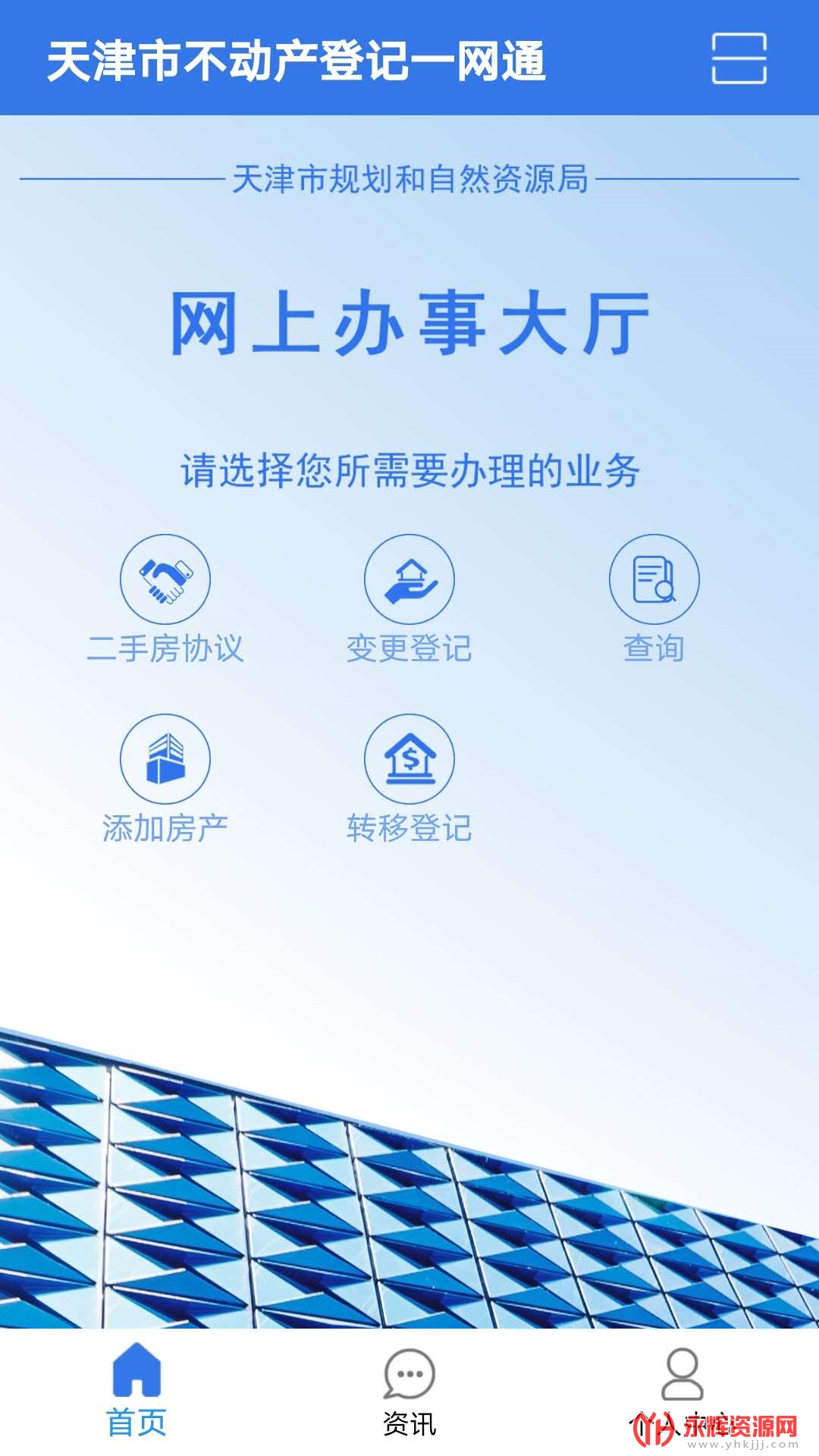
Task: Open the QR scan icon
Action: tap(739, 58)
